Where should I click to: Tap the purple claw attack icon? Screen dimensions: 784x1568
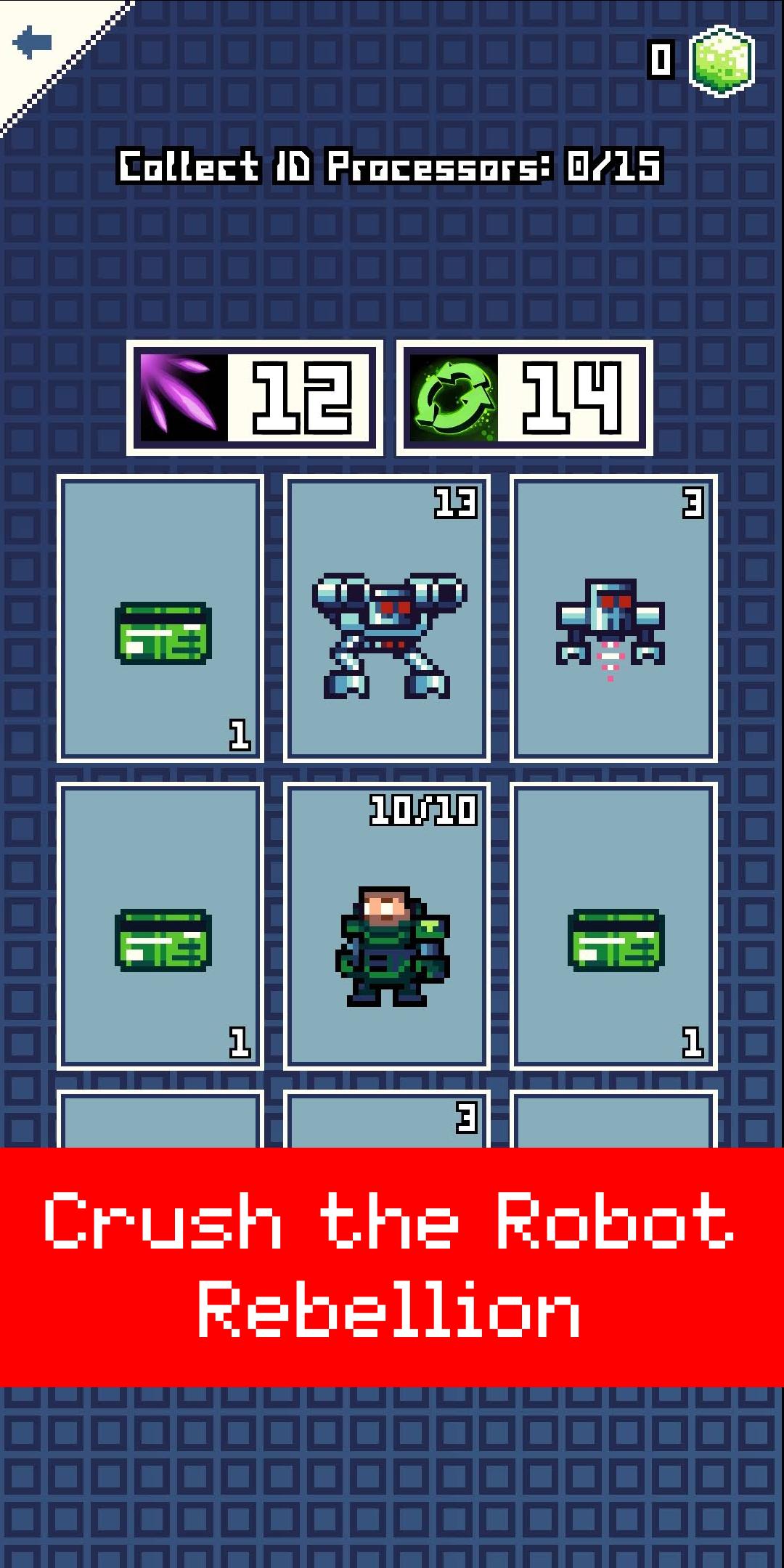tap(179, 396)
